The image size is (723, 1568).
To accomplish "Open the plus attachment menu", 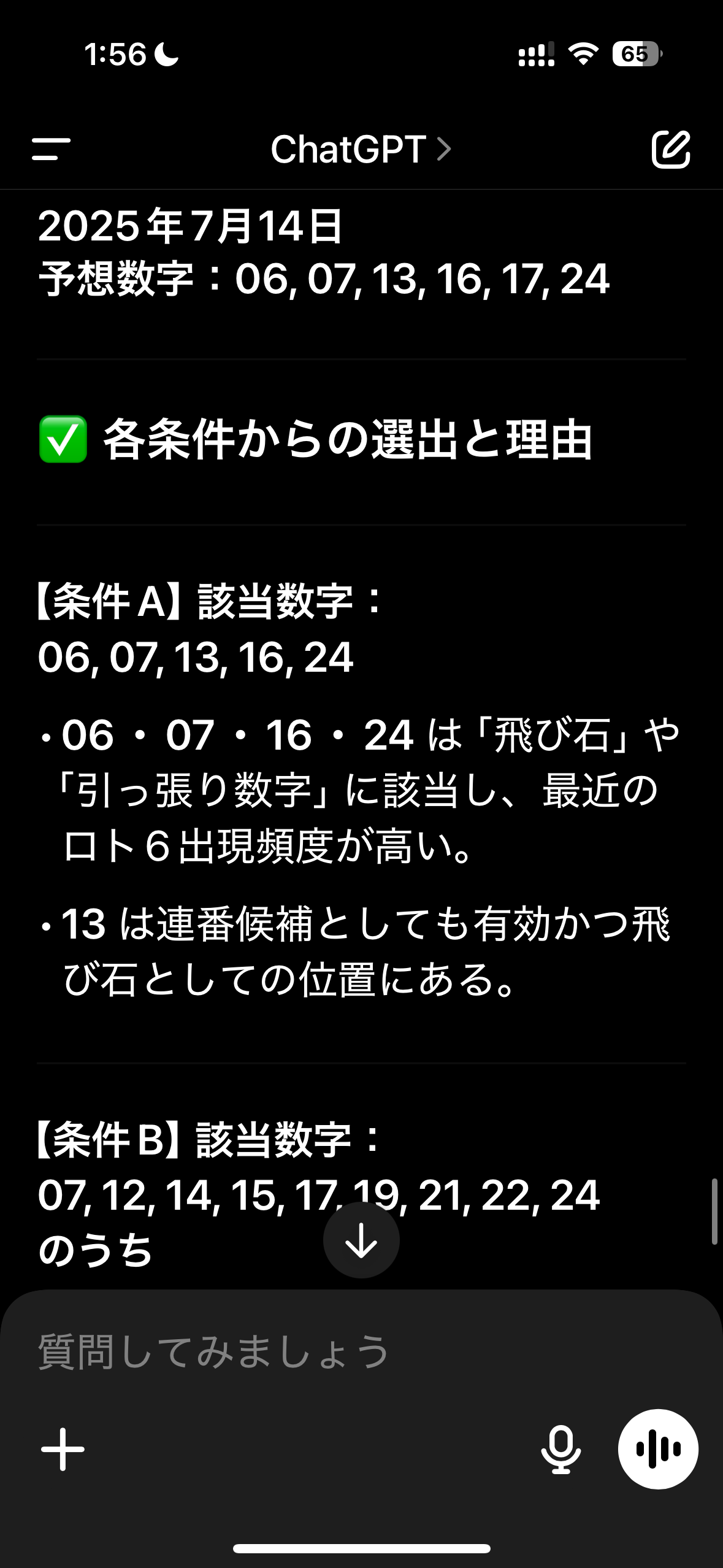I will (63, 1449).
